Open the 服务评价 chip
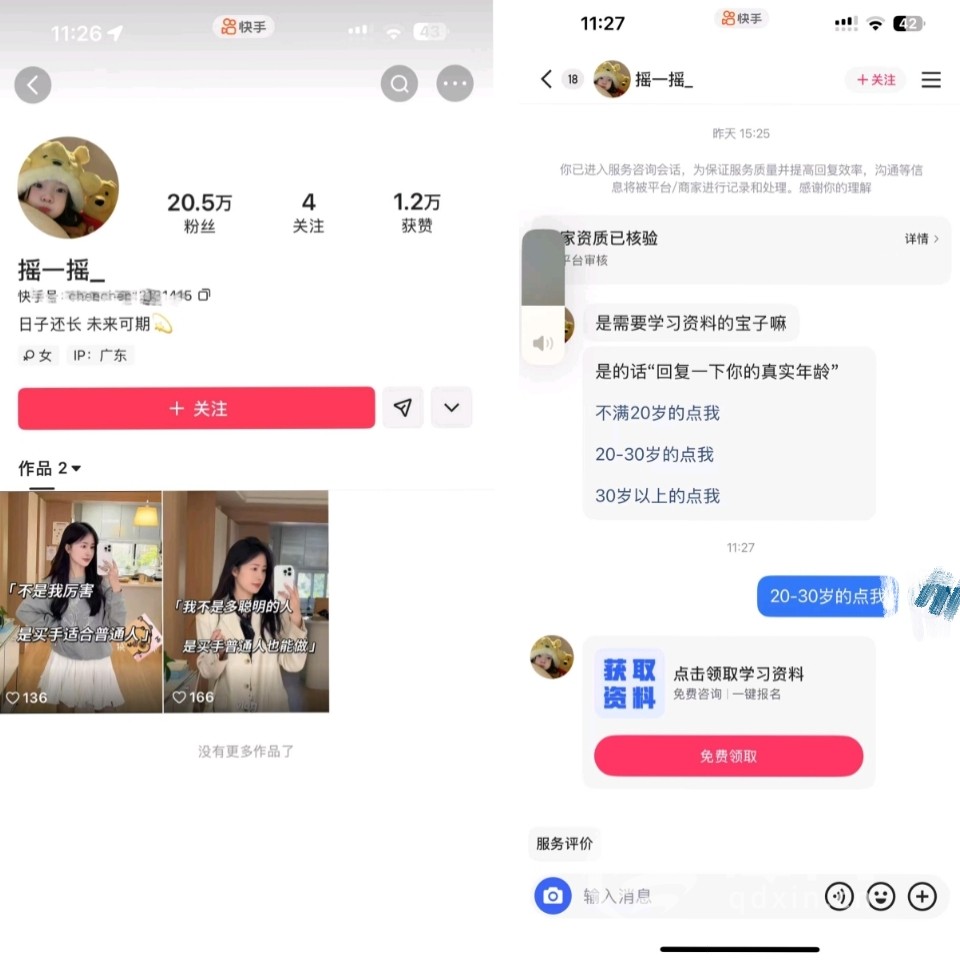960x964 pixels. (x=564, y=844)
